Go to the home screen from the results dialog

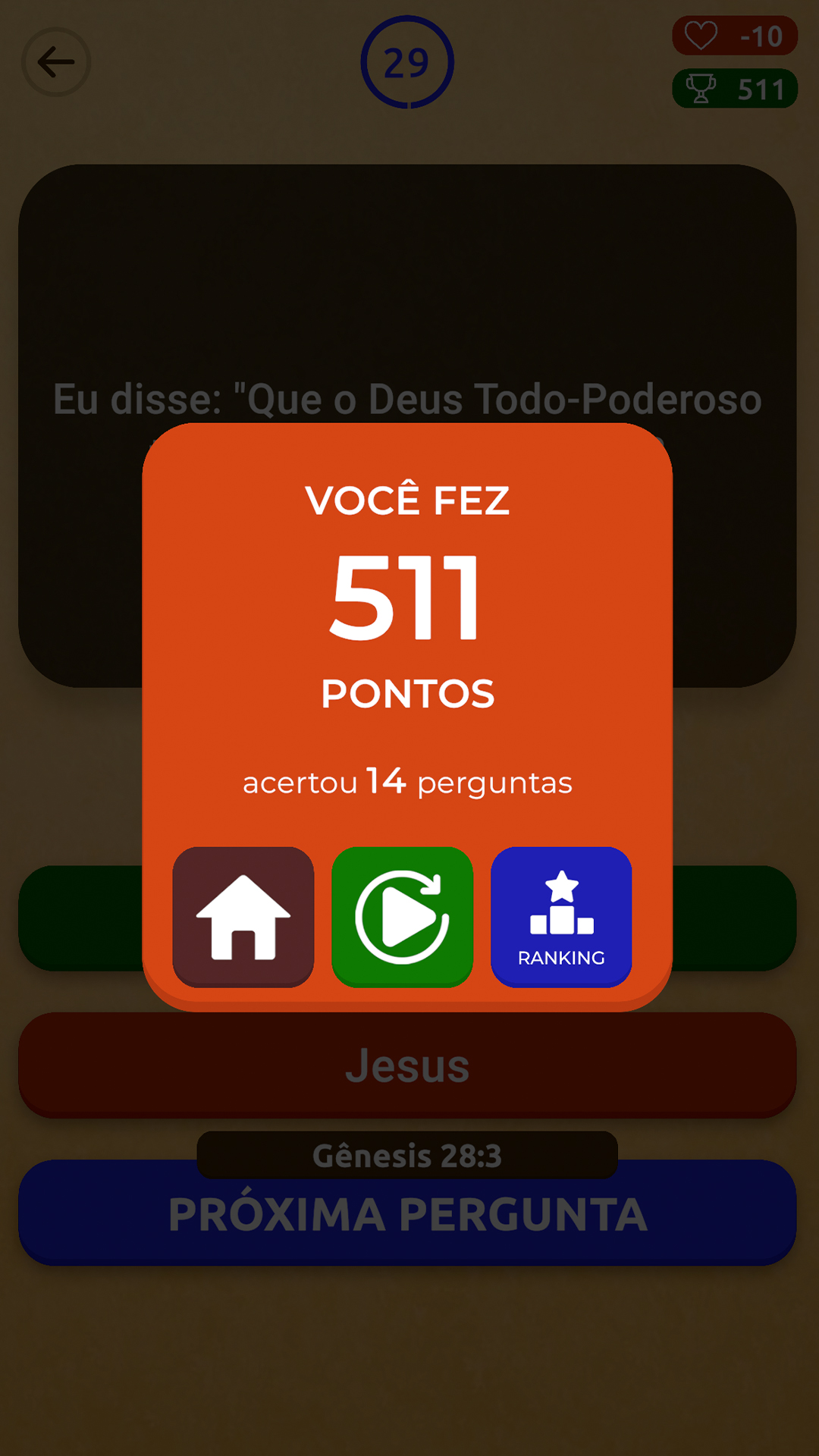243,917
